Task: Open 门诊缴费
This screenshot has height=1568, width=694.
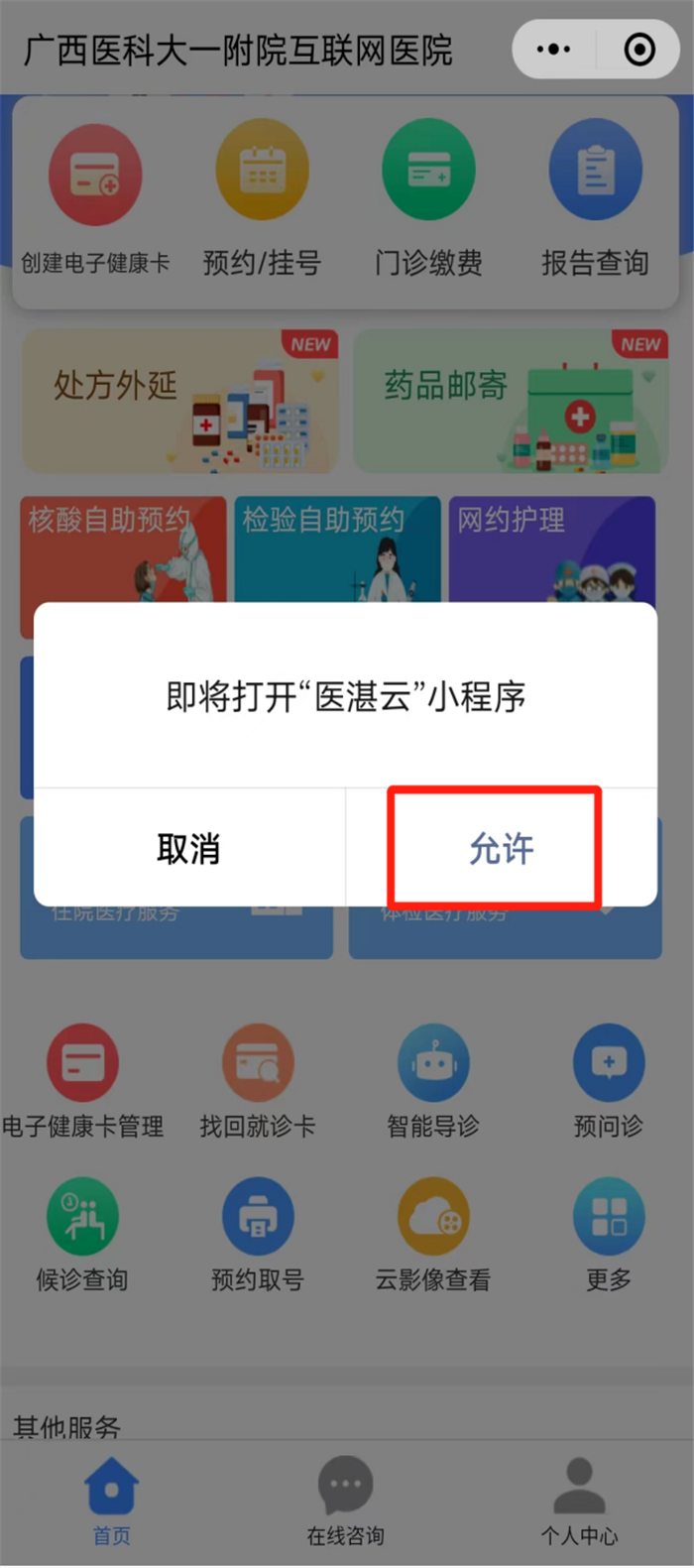Action: [428, 198]
